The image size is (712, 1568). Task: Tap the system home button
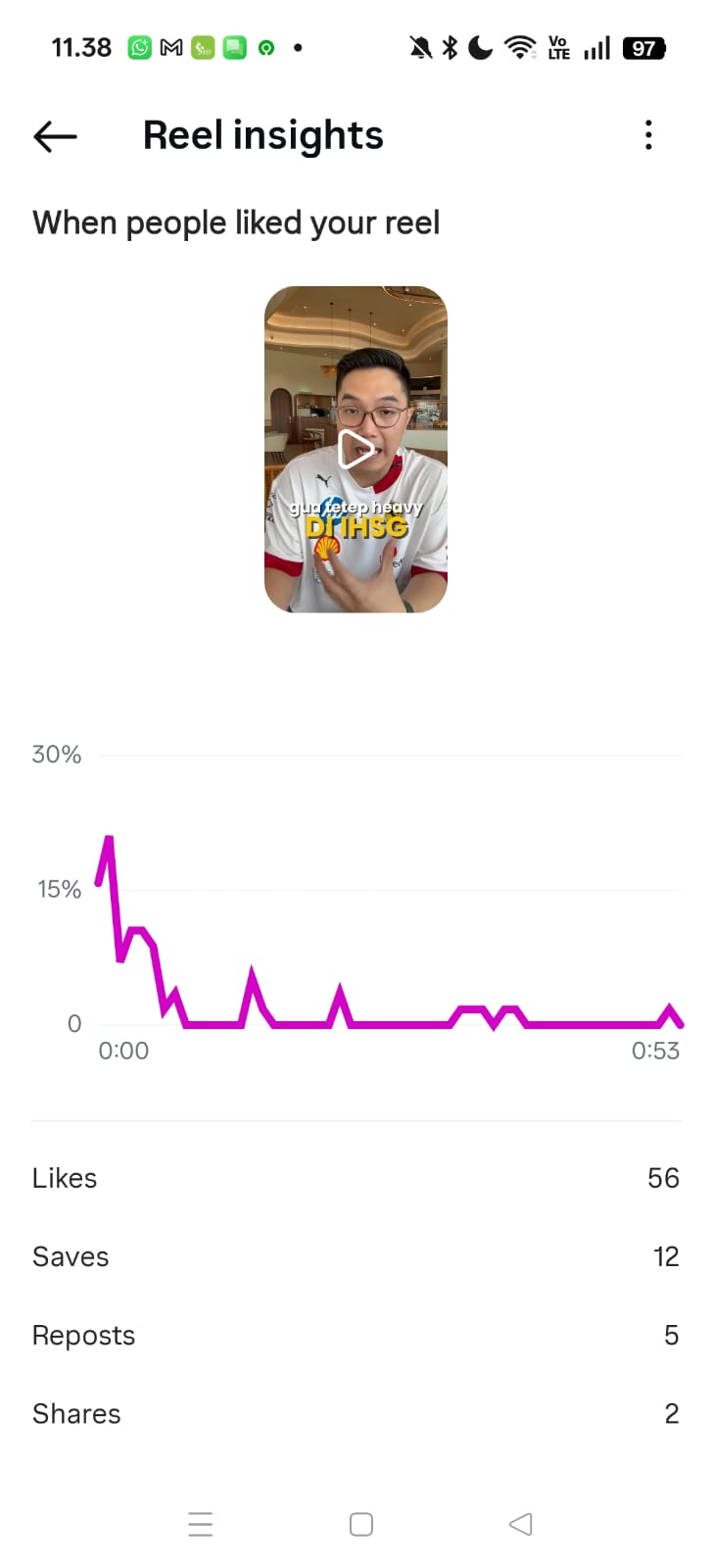pyautogui.click(x=361, y=1524)
